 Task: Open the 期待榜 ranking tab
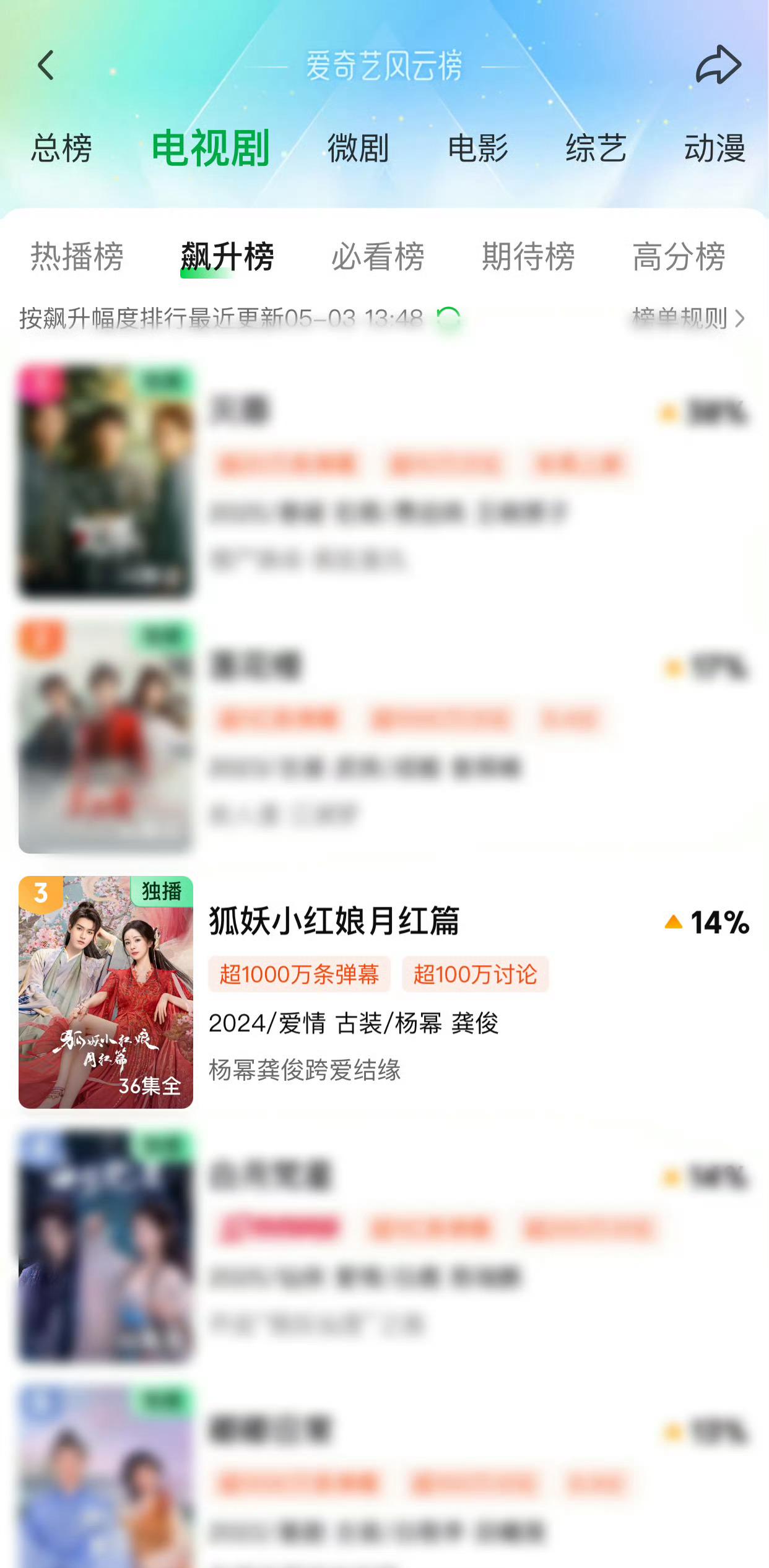(528, 256)
